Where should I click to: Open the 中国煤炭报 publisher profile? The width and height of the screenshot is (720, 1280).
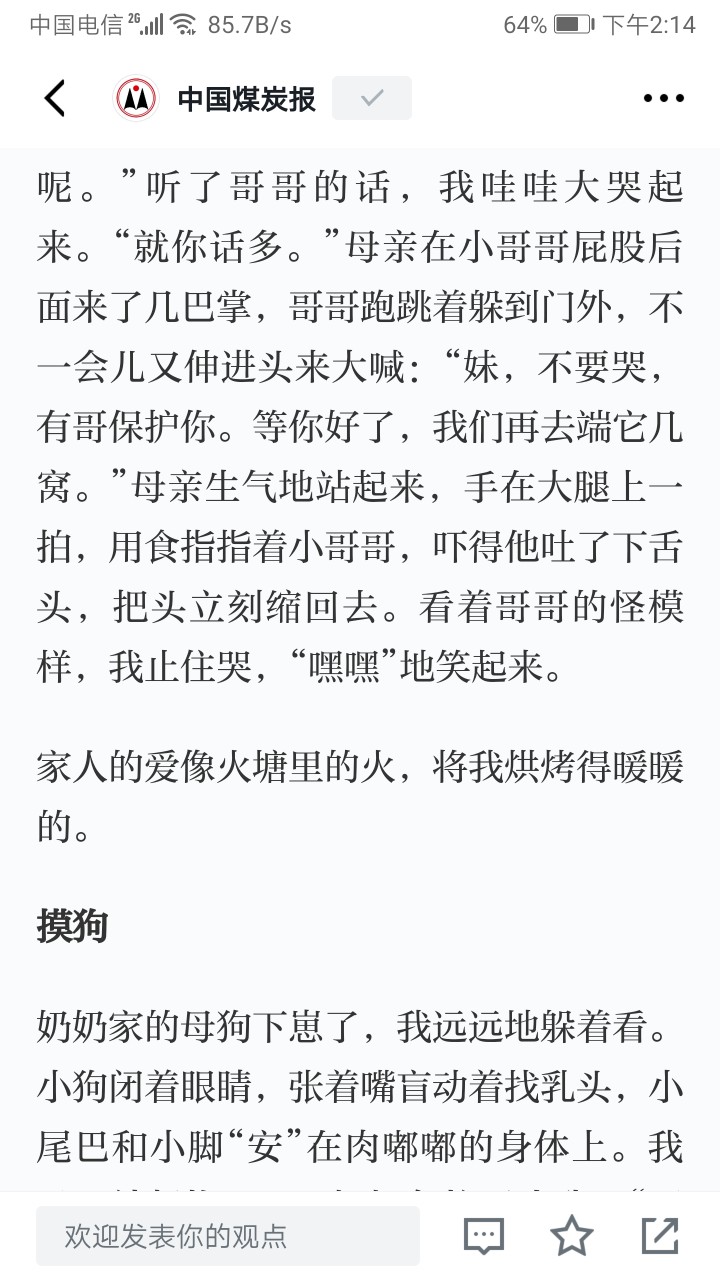click(x=215, y=98)
